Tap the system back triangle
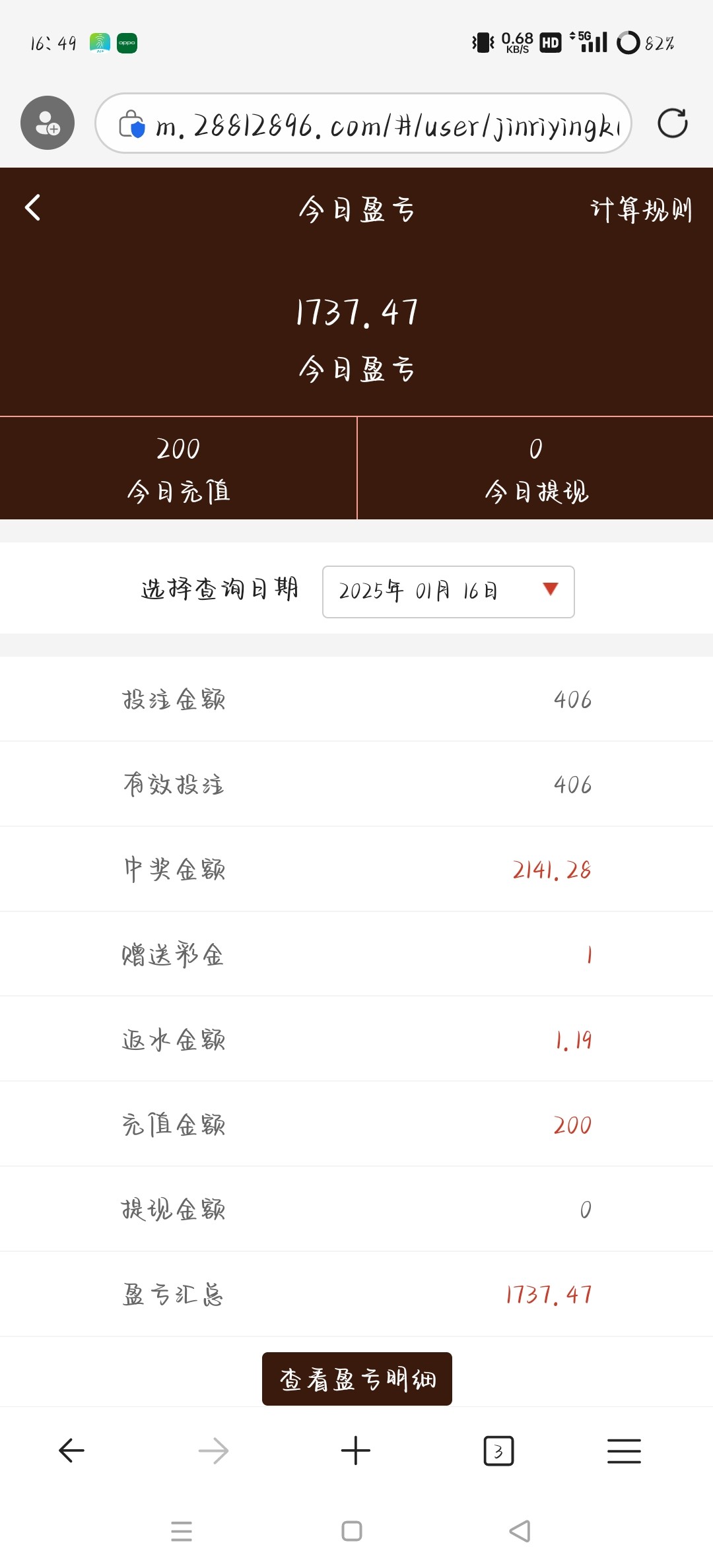The height and width of the screenshot is (1568, 713). click(x=520, y=1530)
